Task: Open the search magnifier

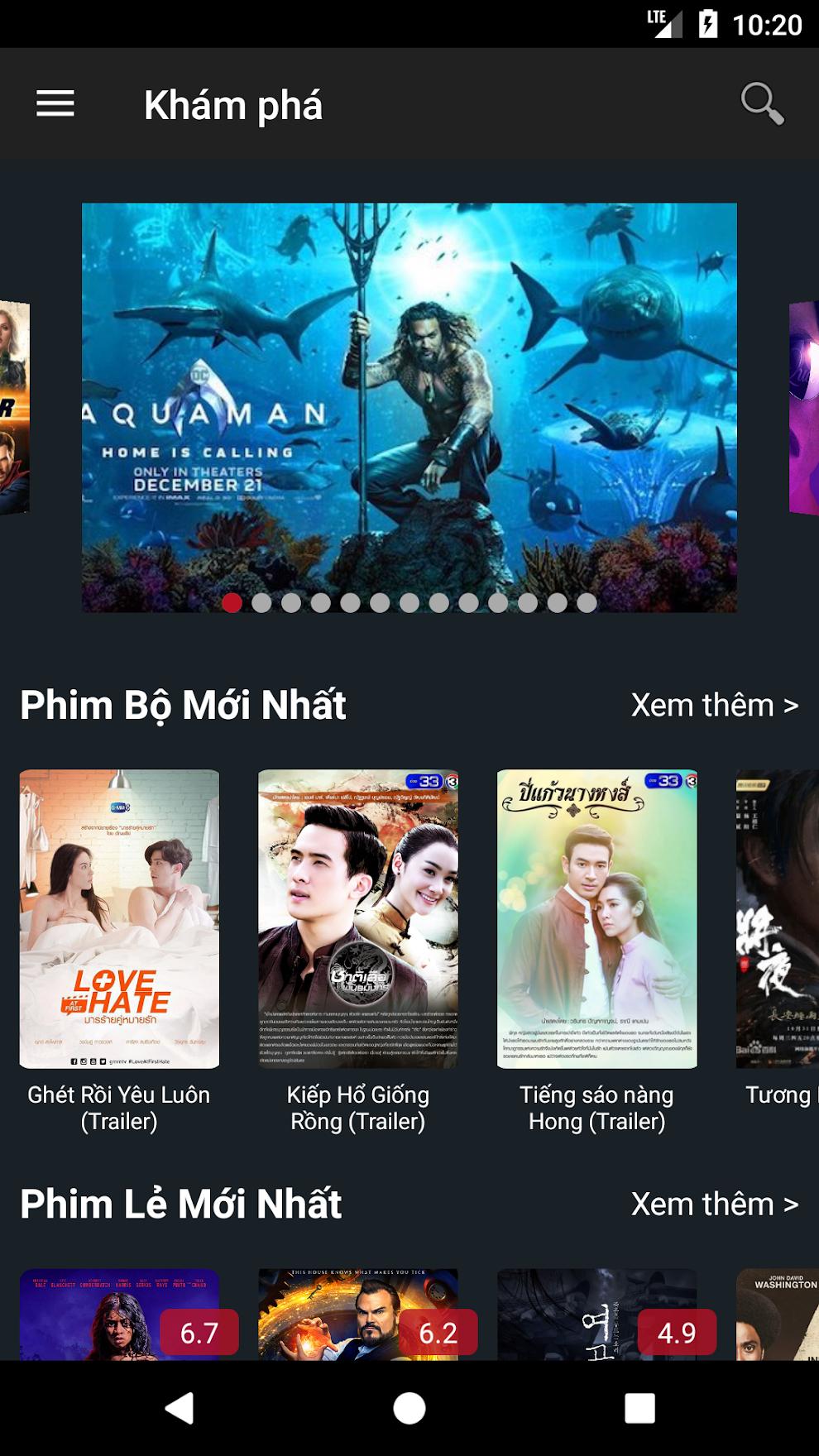Action: coord(761,104)
